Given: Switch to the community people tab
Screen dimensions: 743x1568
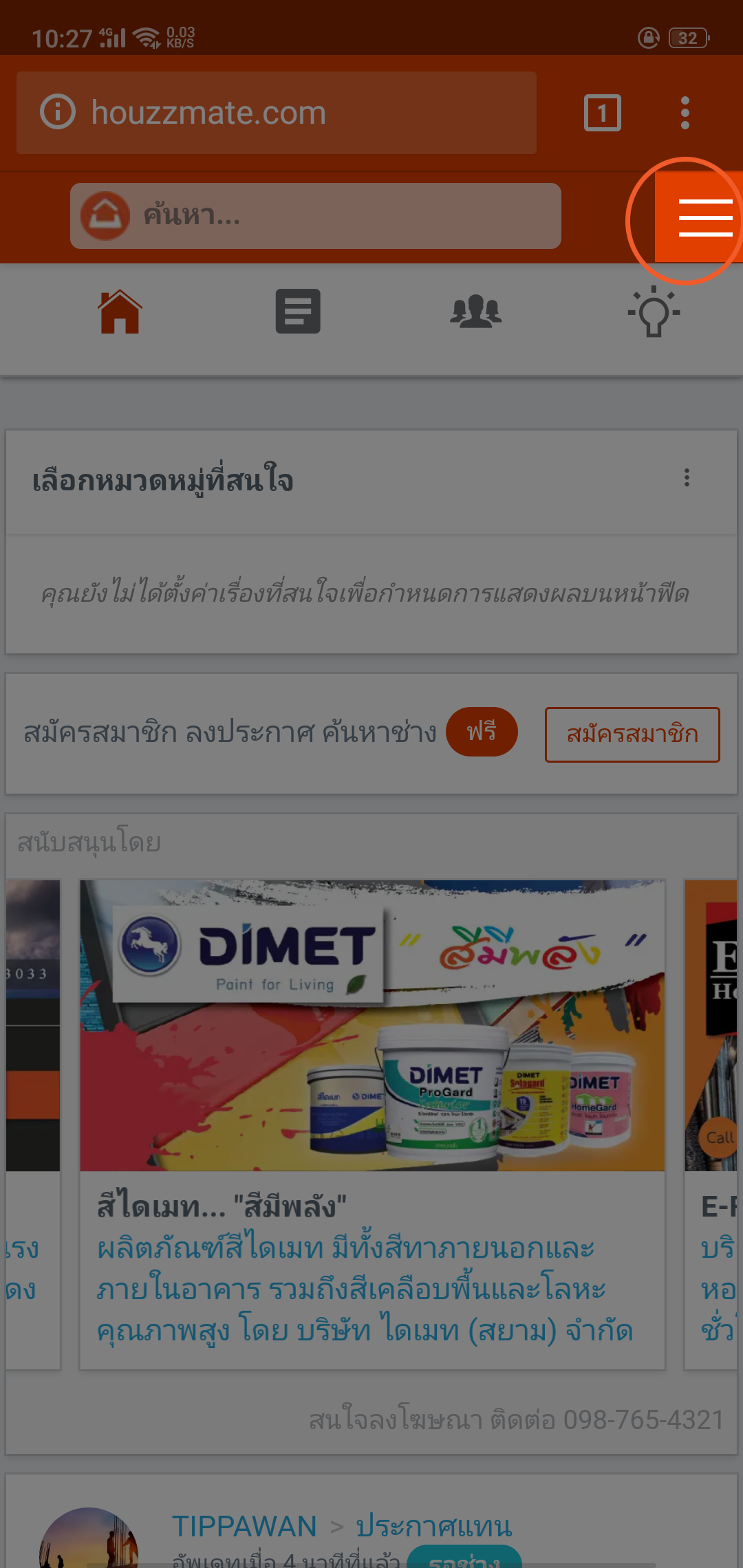Looking at the screenshot, I should (475, 312).
